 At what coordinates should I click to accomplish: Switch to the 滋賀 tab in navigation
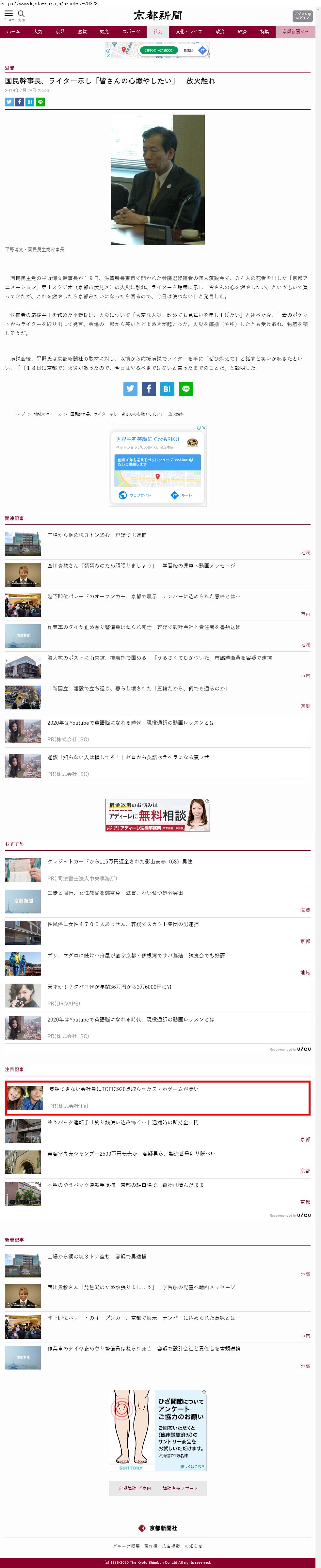[x=82, y=32]
